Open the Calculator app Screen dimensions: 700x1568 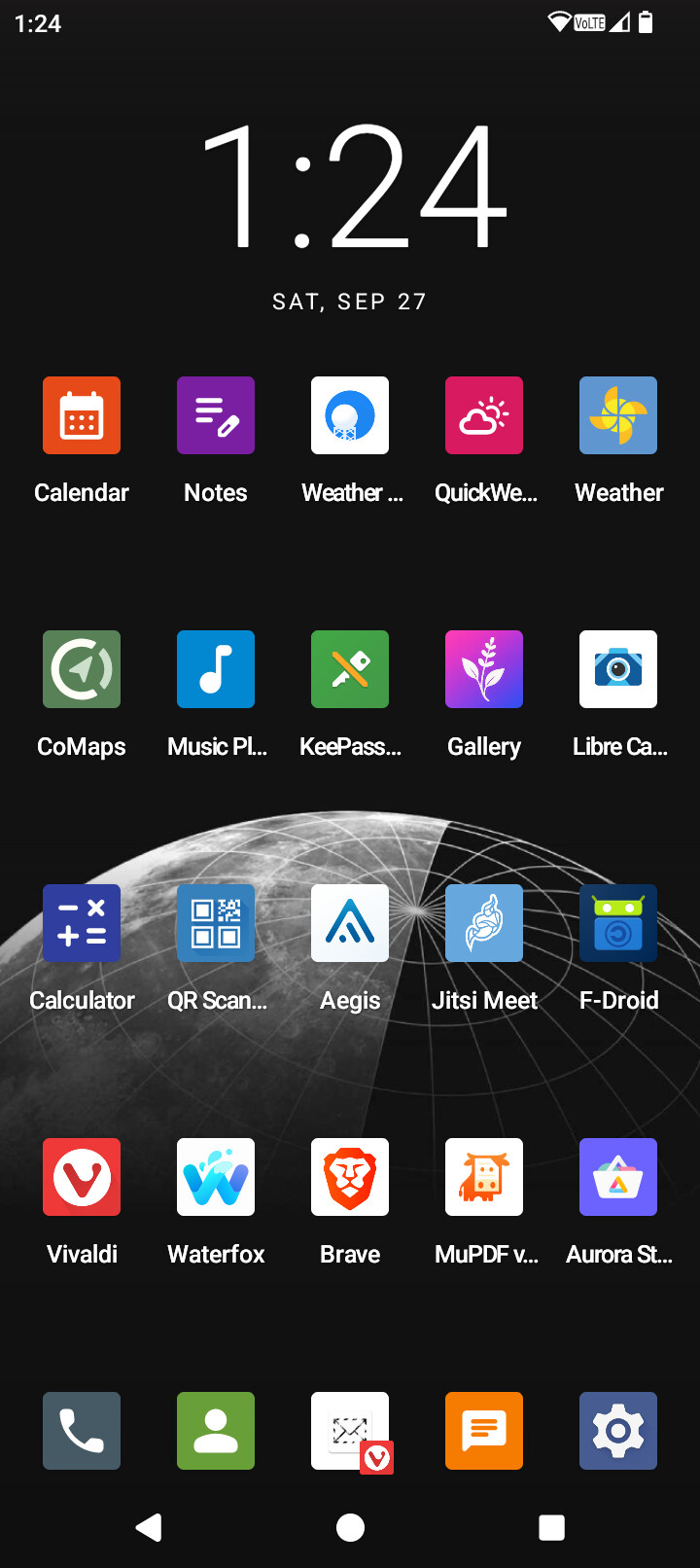(x=82, y=923)
